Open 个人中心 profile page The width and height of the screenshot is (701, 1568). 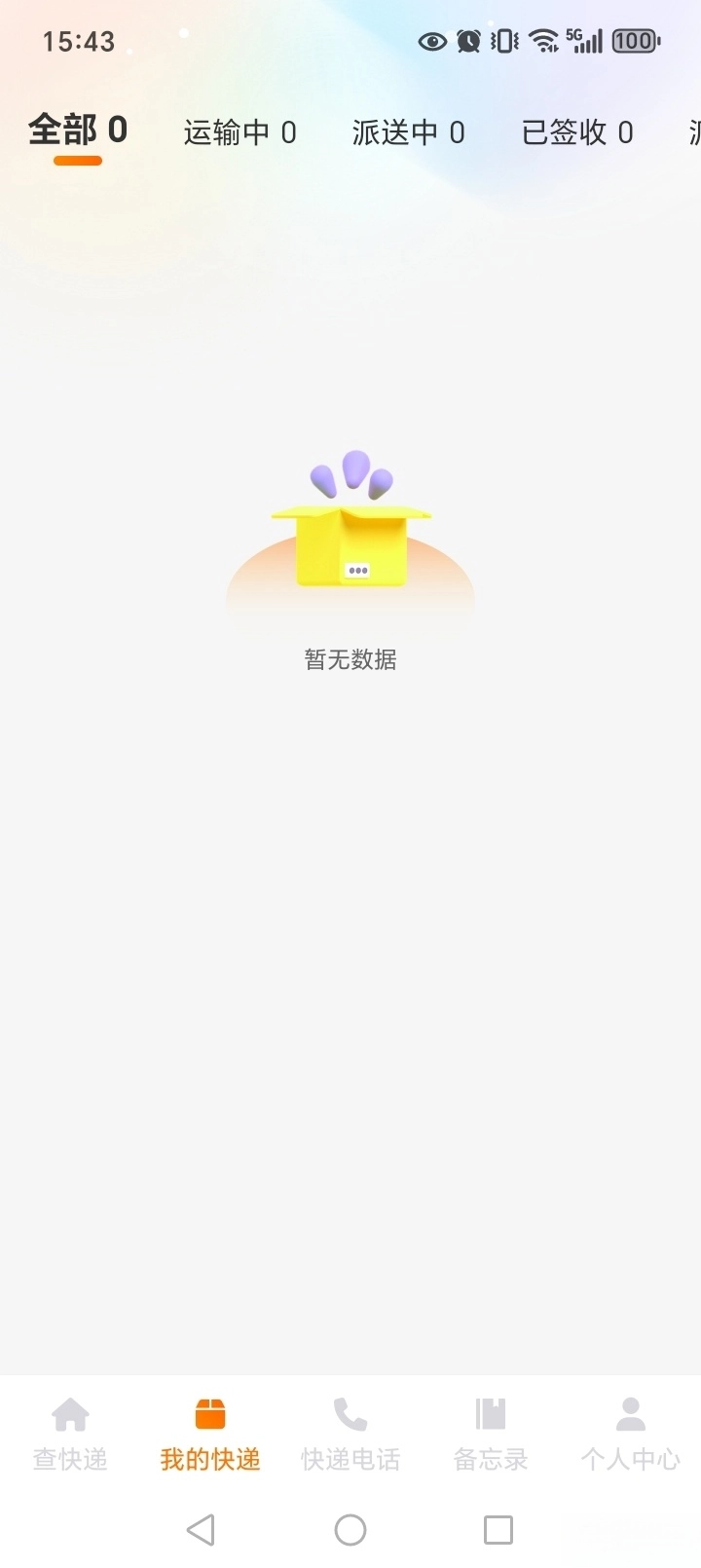(631, 1434)
